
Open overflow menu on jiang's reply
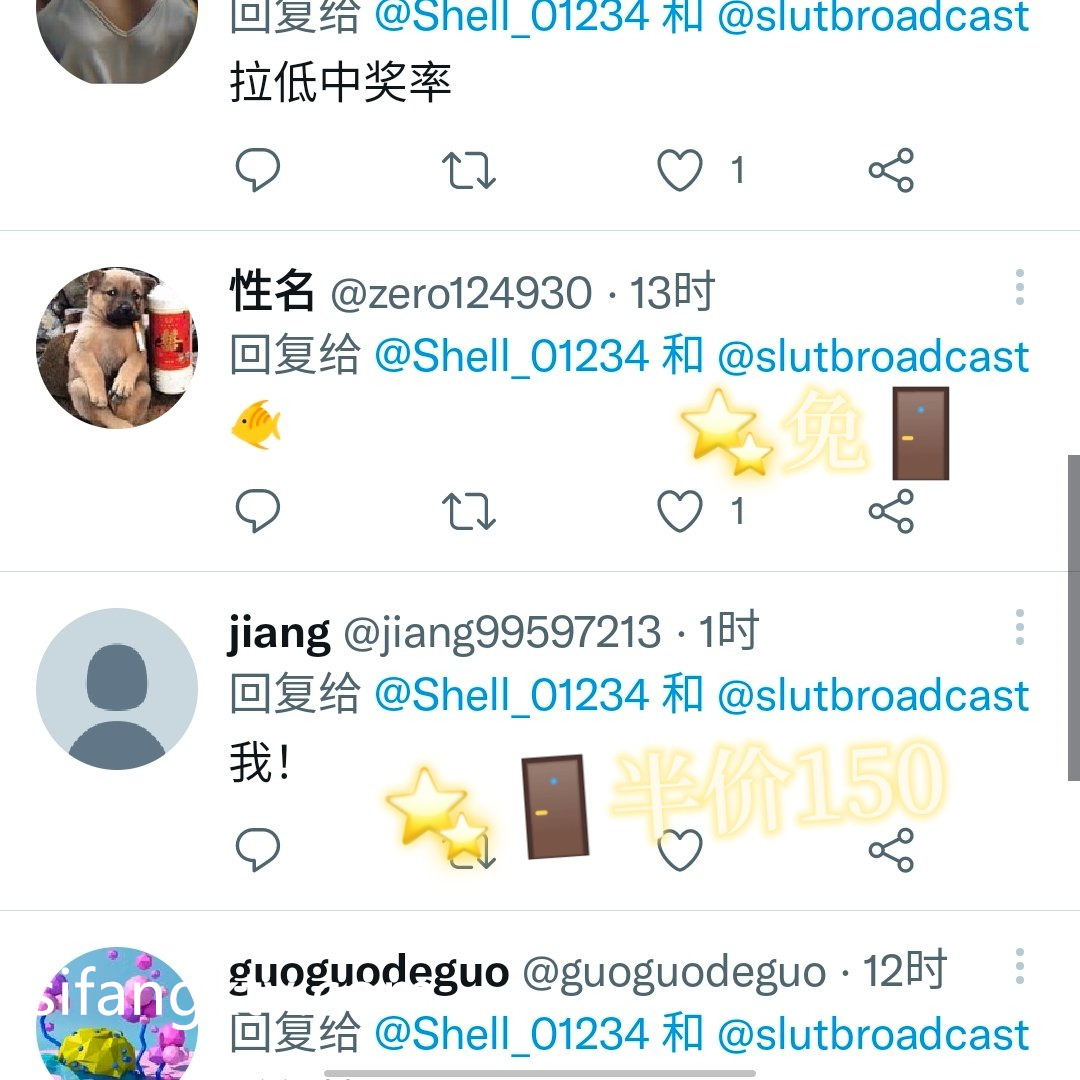1019,627
